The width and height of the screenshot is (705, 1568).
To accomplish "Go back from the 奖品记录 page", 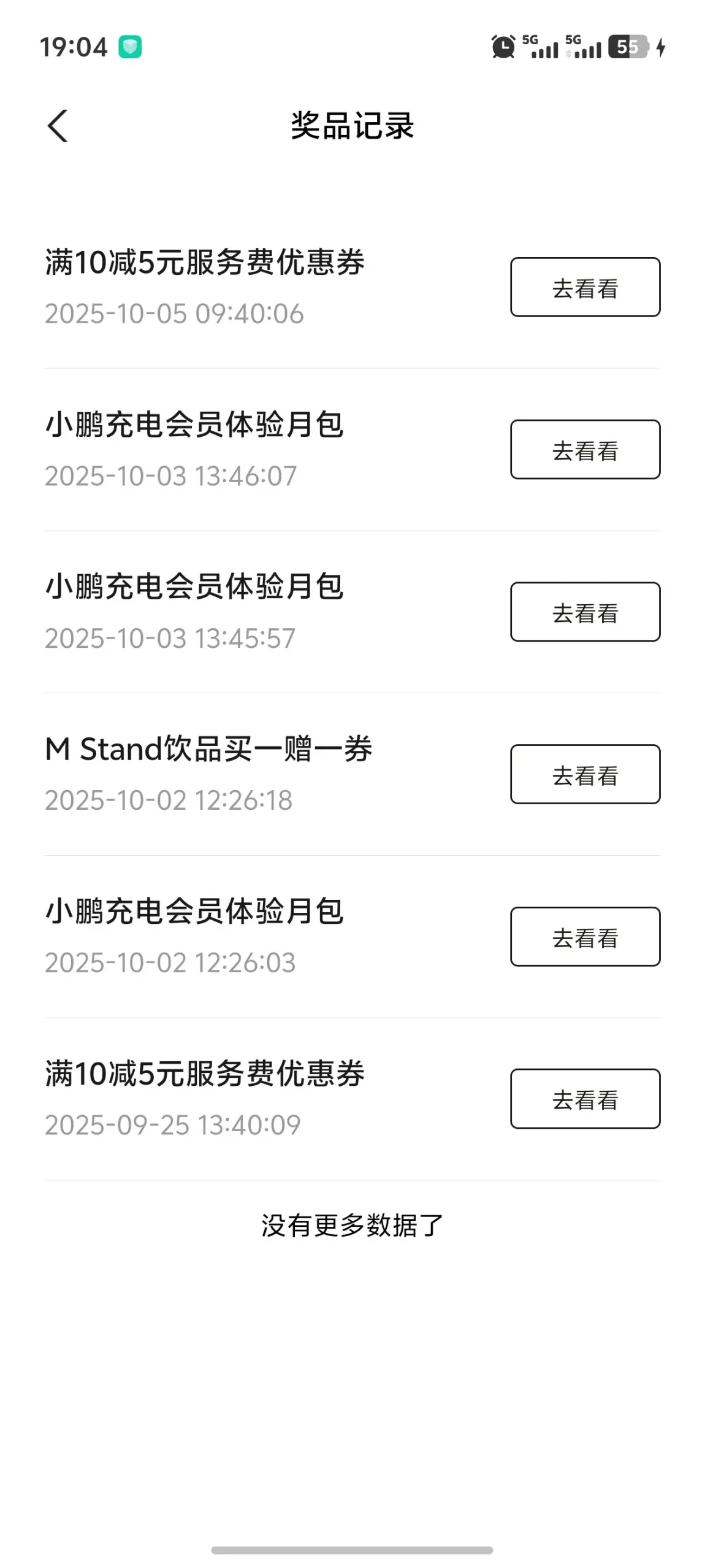I will coord(58,126).
